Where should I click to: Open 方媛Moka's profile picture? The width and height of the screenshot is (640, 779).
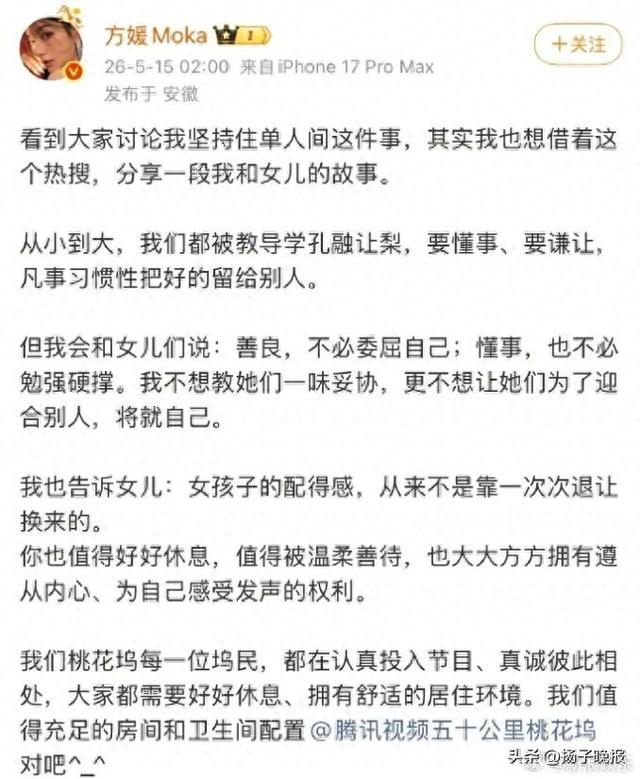coord(51,49)
